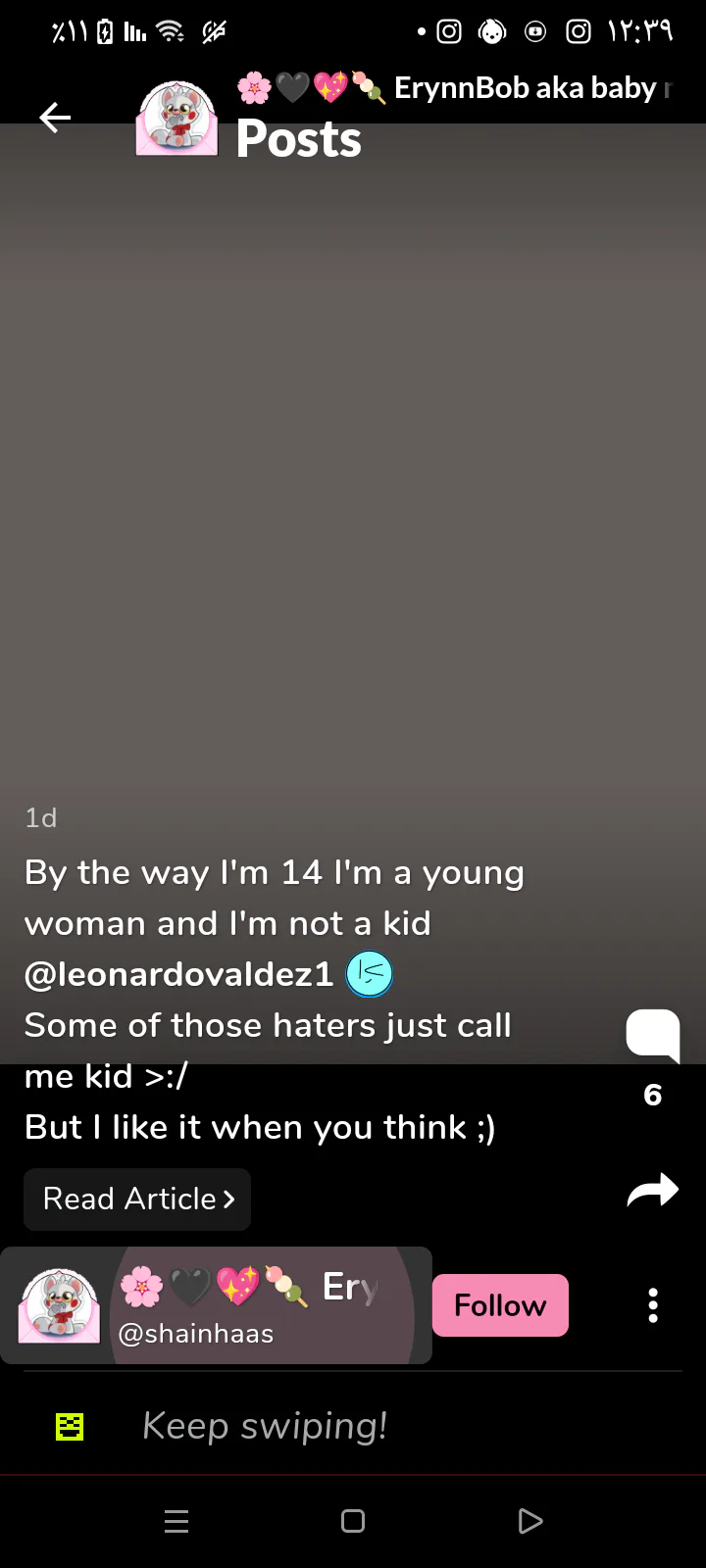
Task: Open the comments bubble icon
Action: point(653,1035)
